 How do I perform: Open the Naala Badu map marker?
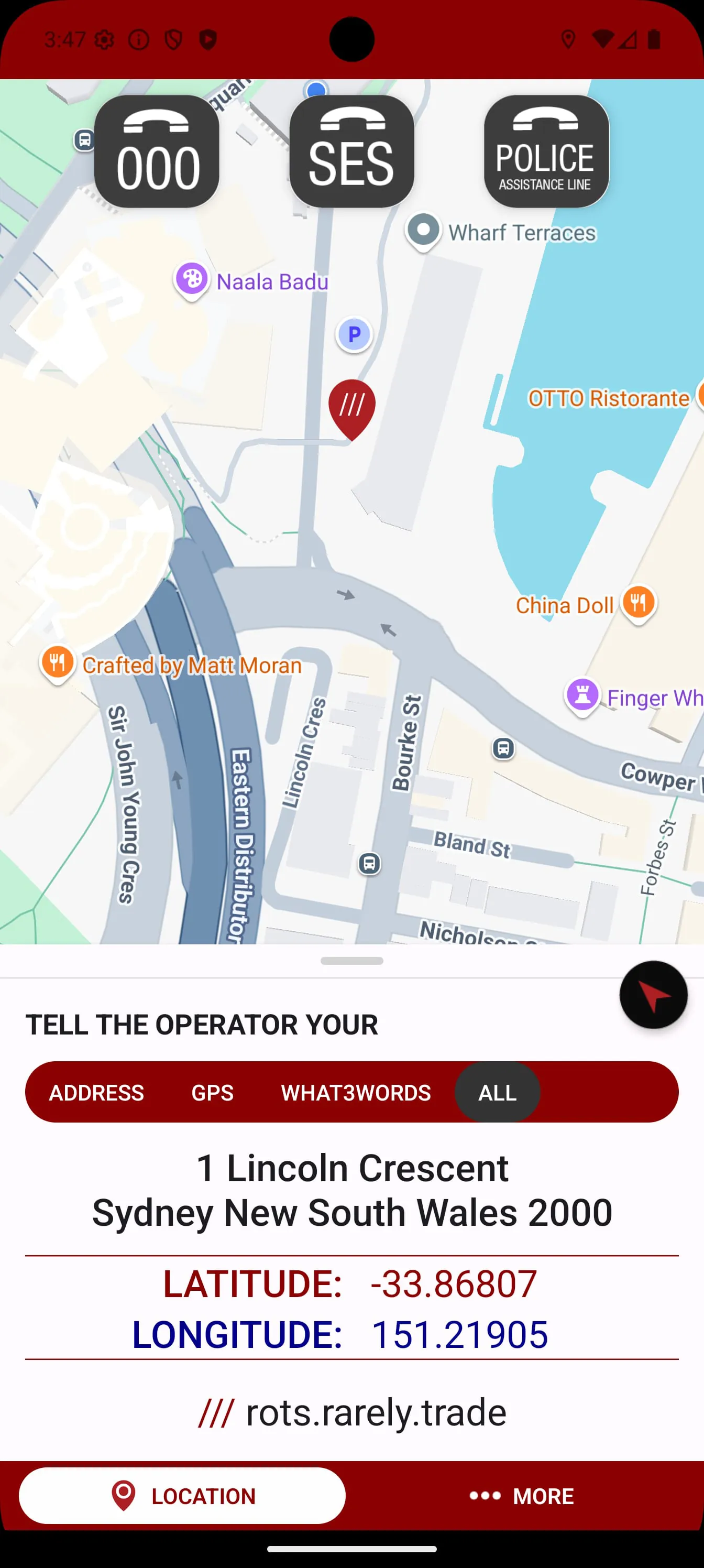[192, 279]
